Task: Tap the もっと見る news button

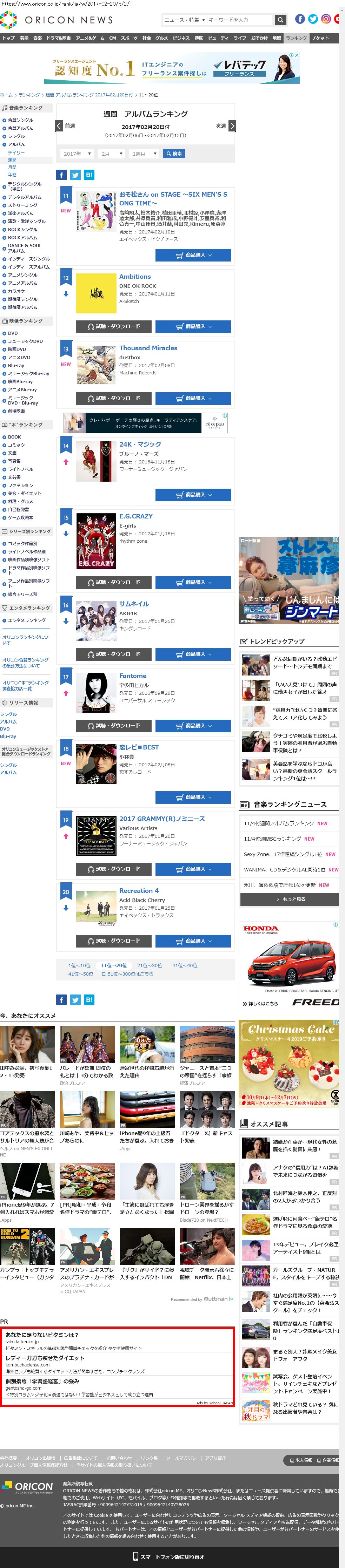Action: tap(290, 899)
